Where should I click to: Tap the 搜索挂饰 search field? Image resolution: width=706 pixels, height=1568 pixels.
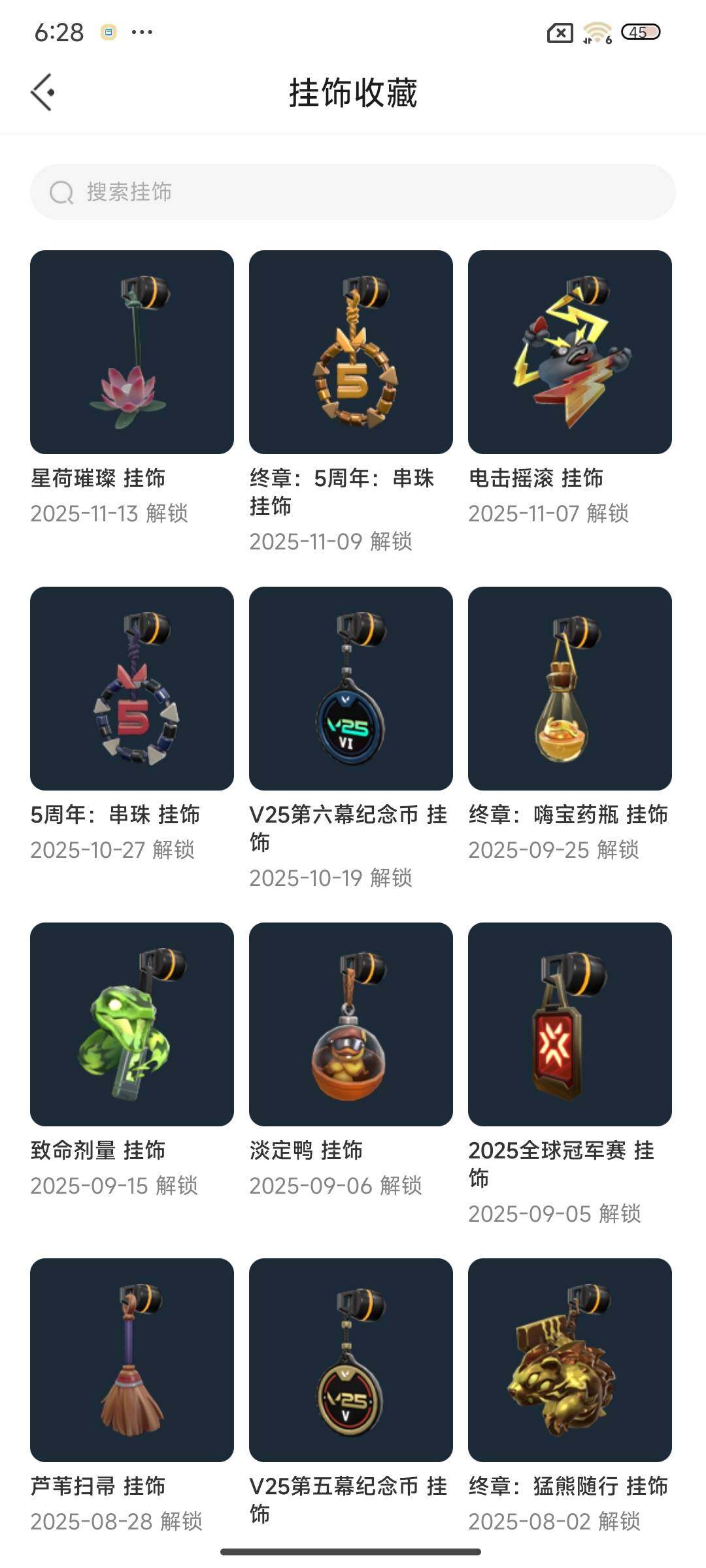tap(353, 192)
